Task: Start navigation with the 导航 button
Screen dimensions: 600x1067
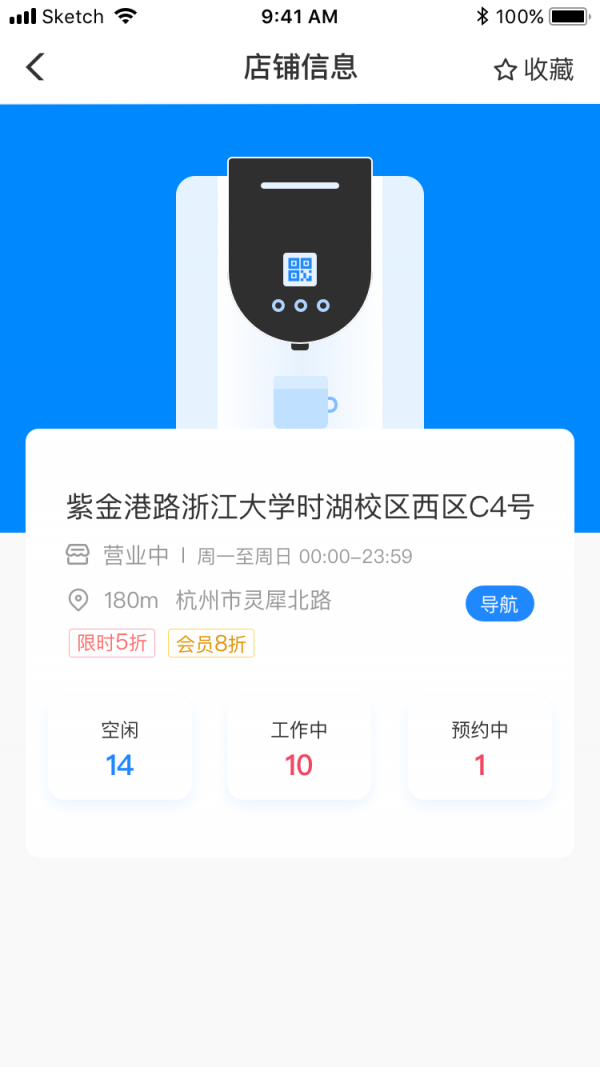Action: coord(499,604)
